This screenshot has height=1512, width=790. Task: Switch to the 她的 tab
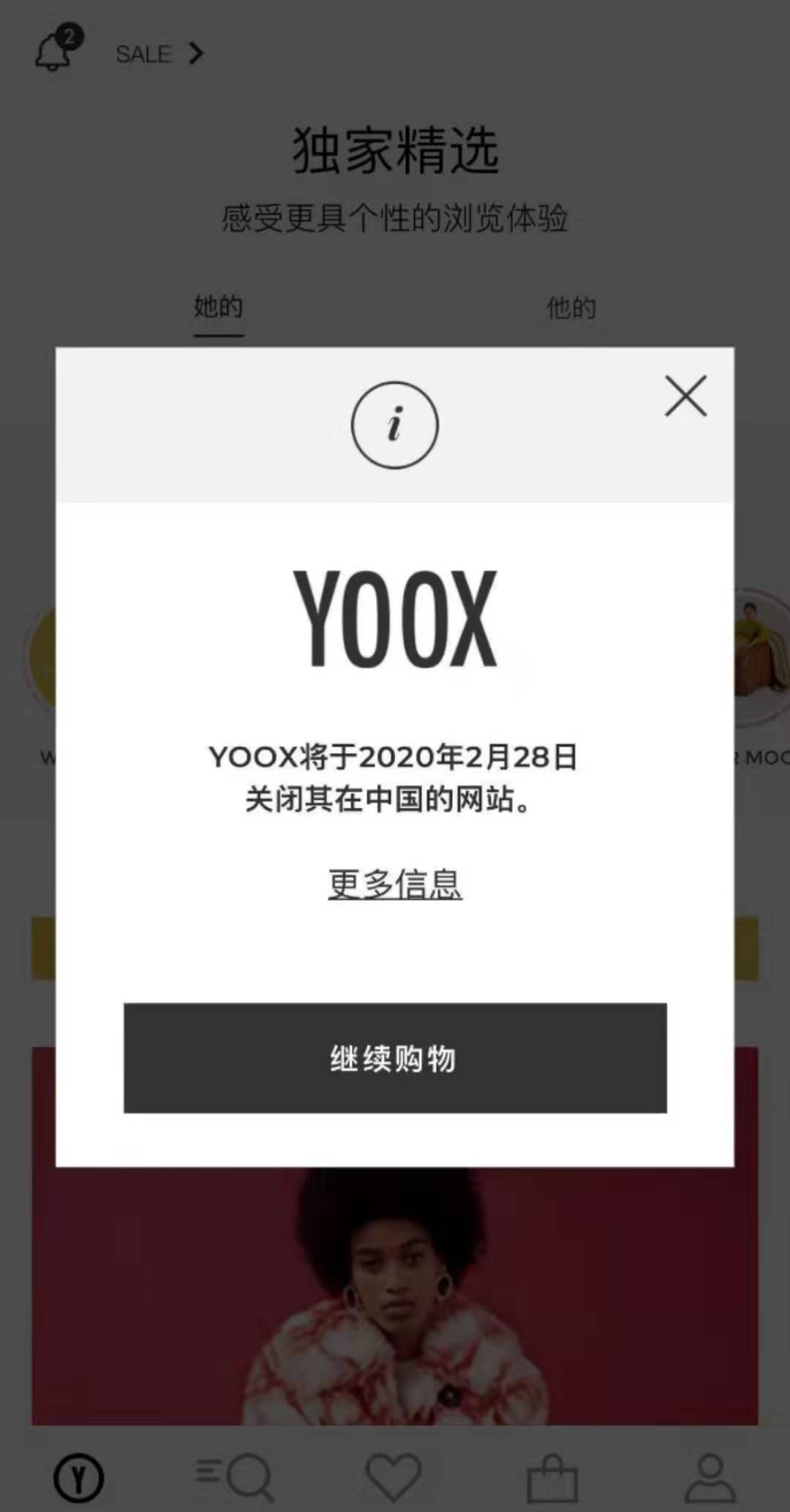click(x=218, y=308)
